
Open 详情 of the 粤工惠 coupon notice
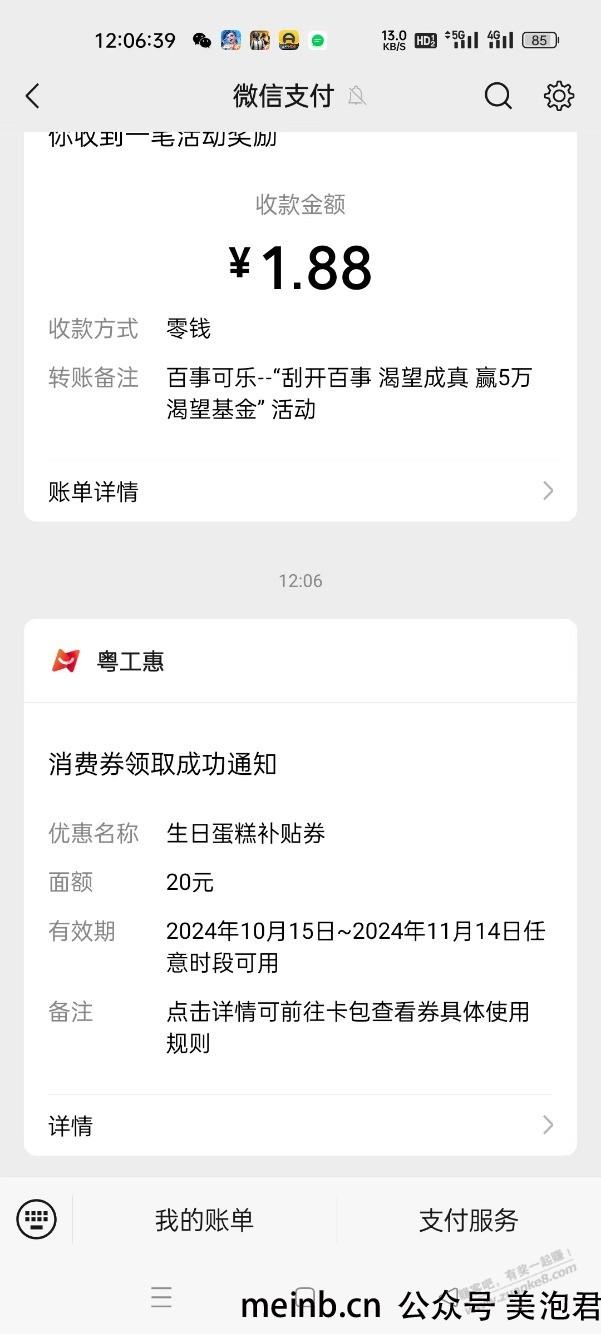pyautogui.click(x=300, y=1125)
